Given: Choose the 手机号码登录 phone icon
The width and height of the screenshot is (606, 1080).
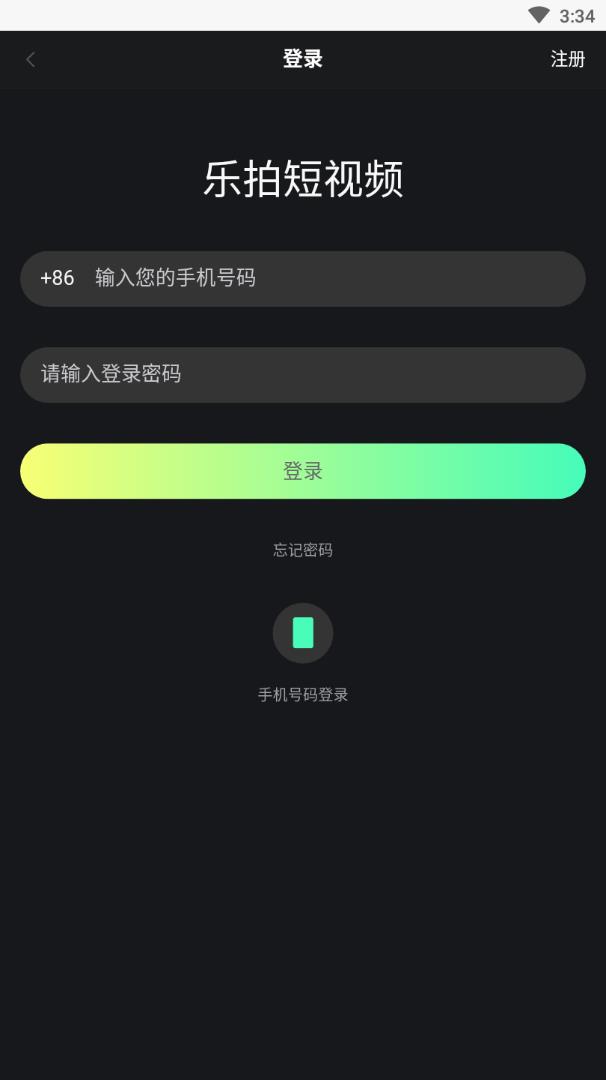Looking at the screenshot, I should click(x=302, y=633).
